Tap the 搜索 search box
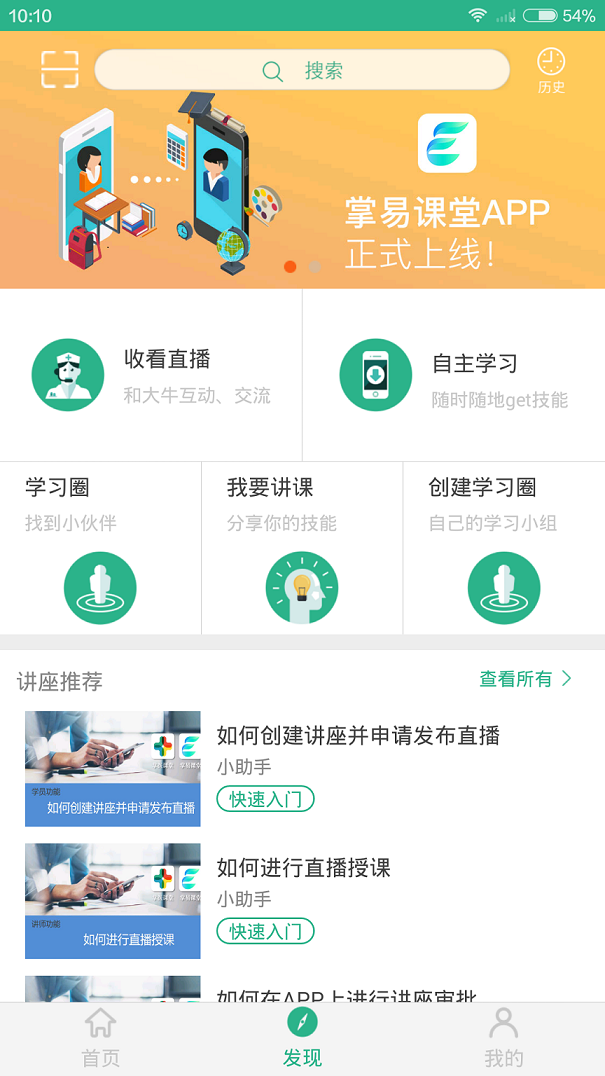This screenshot has height=1076, width=605. [x=302, y=70]
